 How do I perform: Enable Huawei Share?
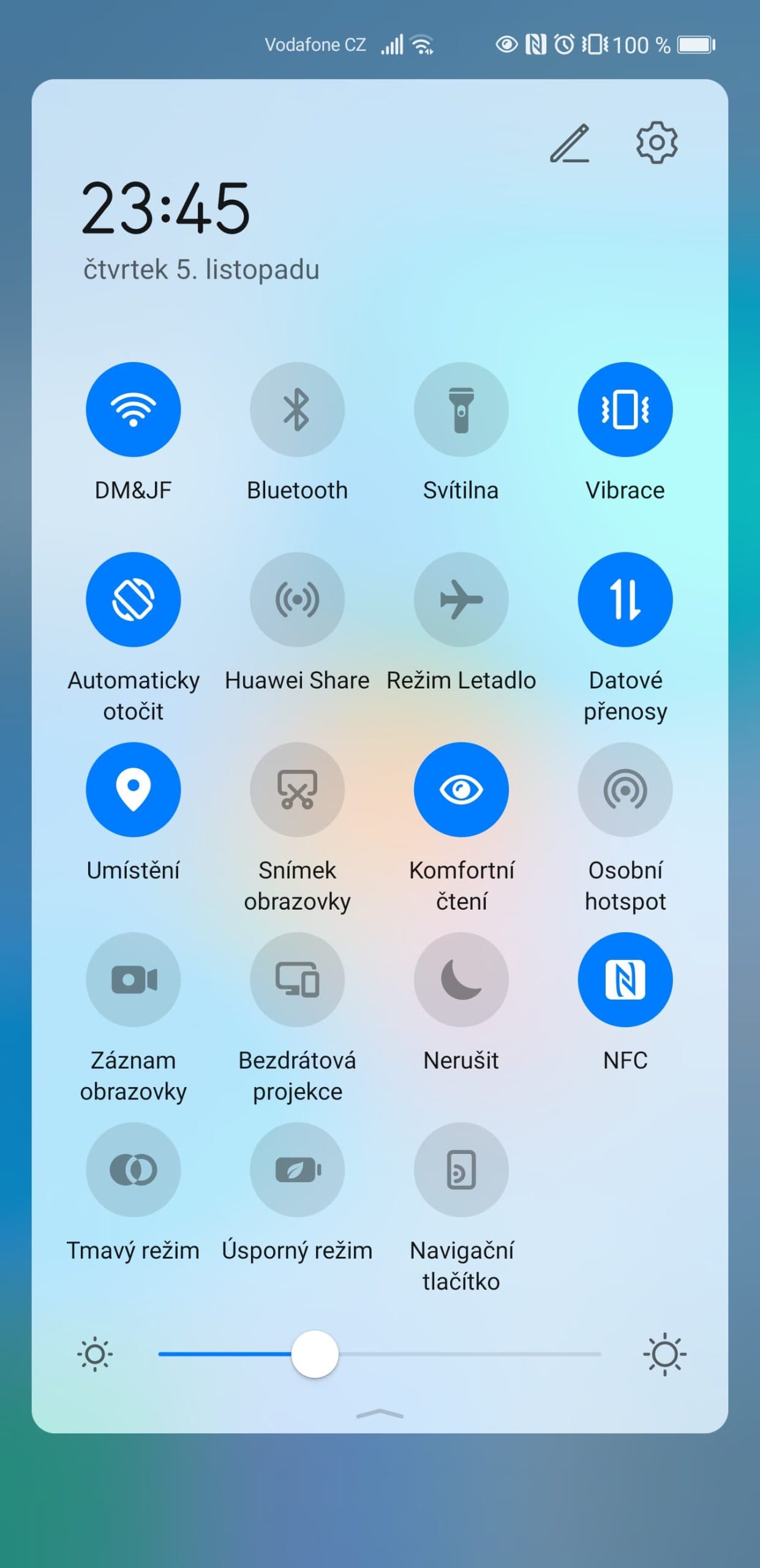pos(297,599)
